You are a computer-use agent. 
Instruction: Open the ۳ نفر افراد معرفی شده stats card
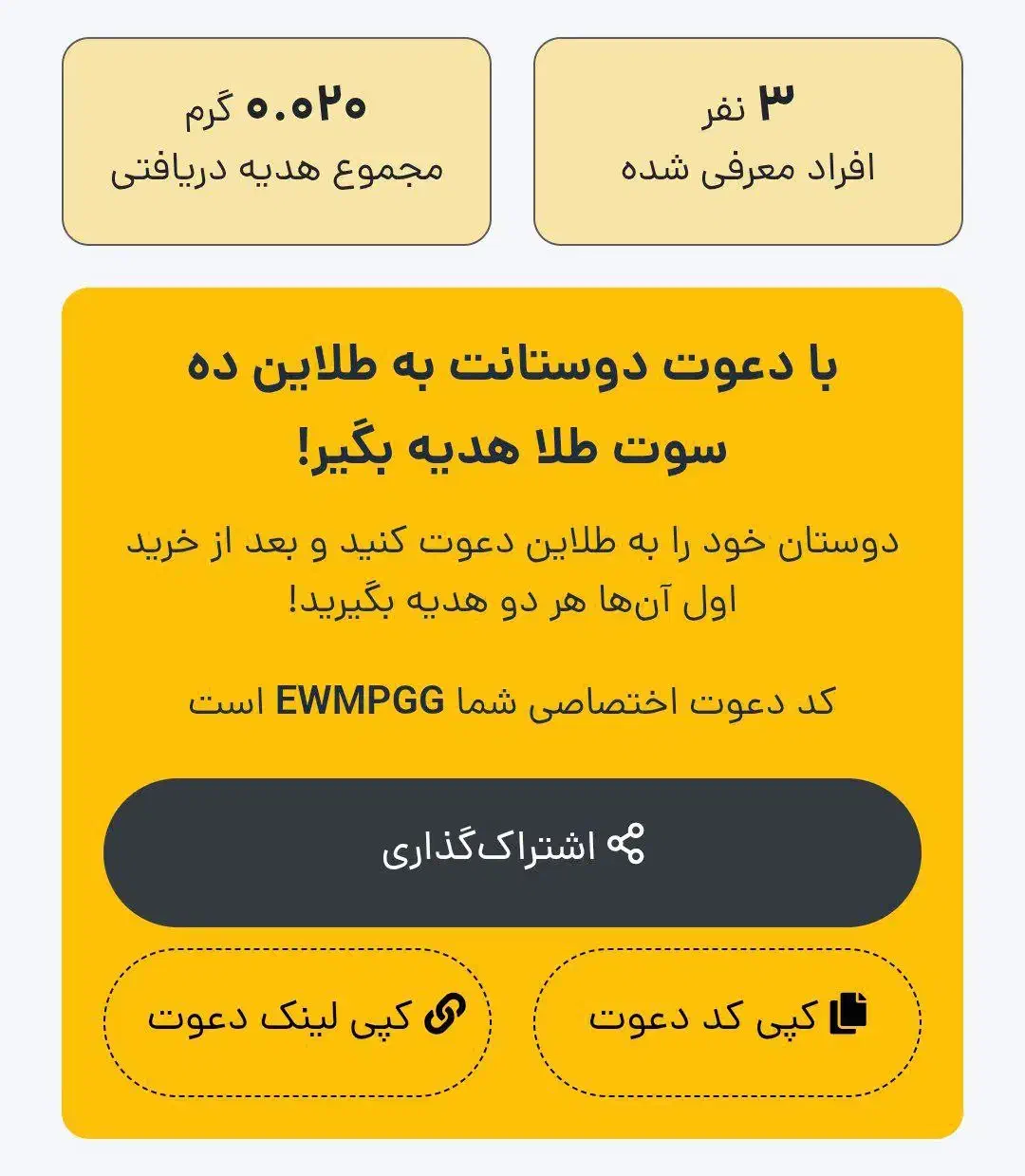750,138
